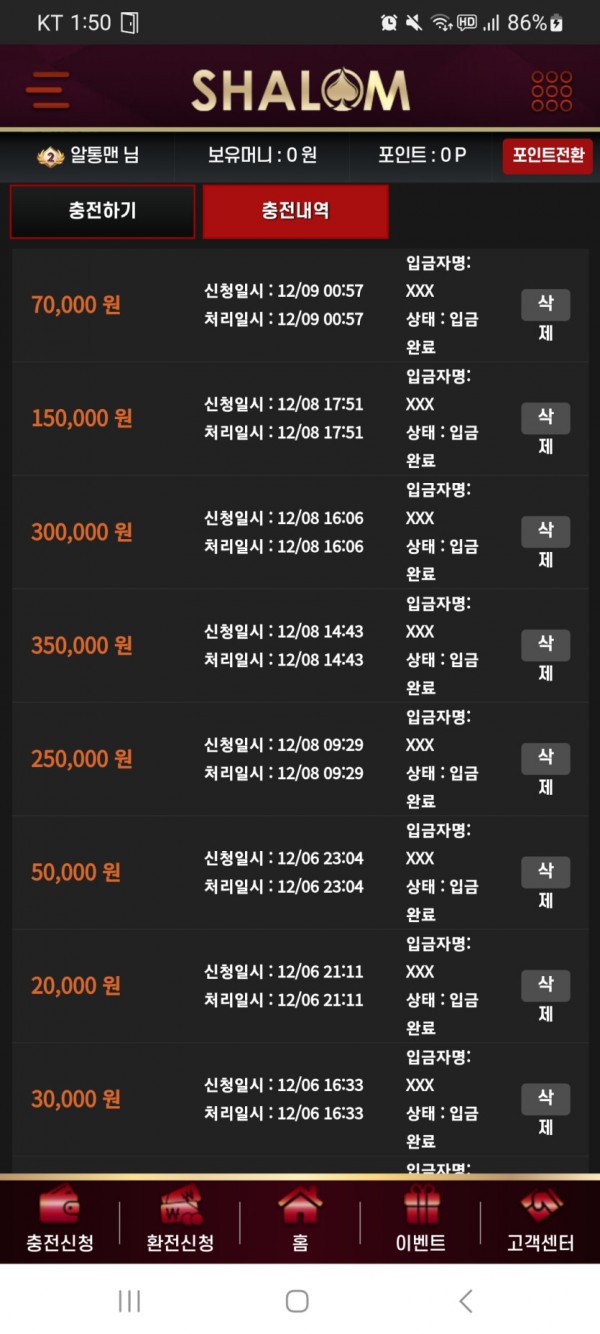
Task: Open 충전신청 in the bottom bar
Action: coord(60,1220)
